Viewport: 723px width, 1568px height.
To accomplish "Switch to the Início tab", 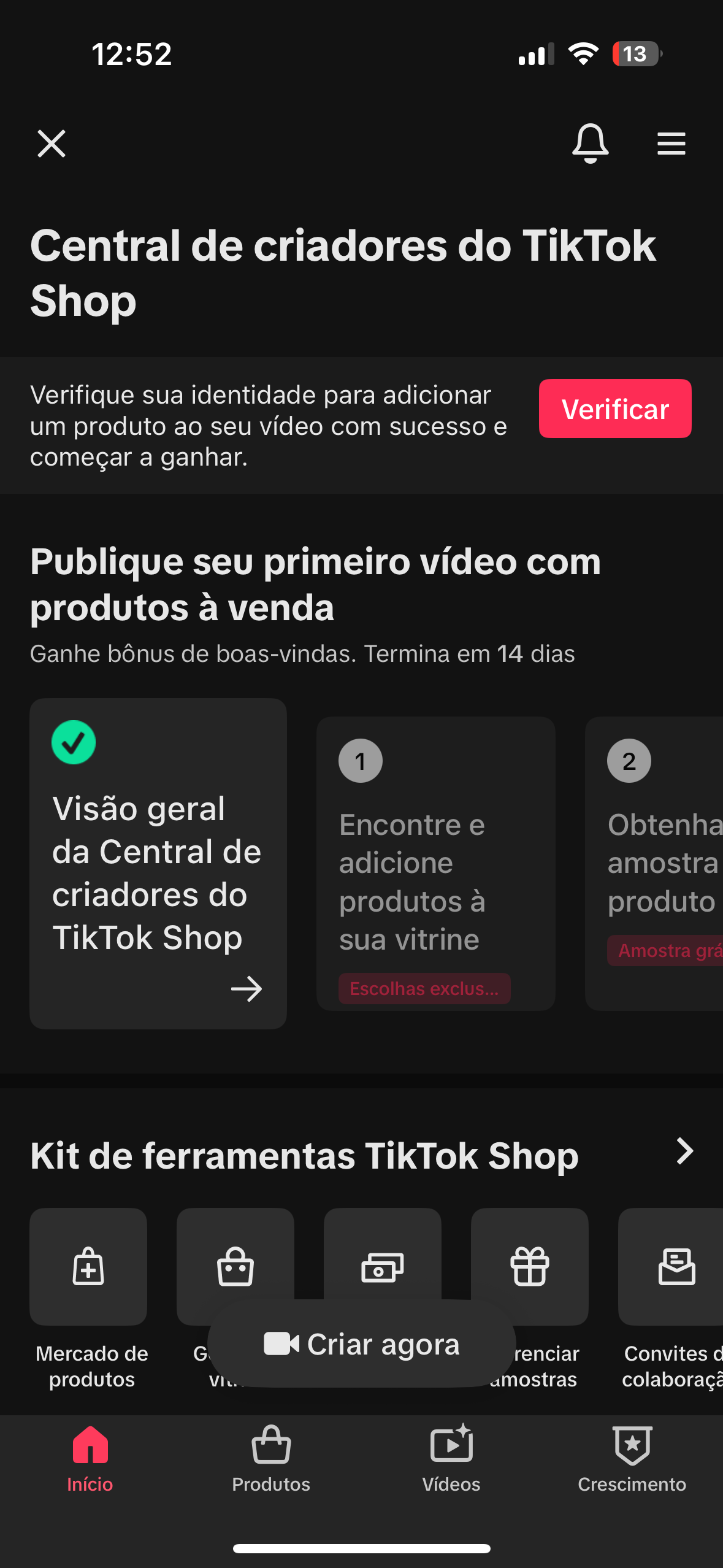I will [90, 1459].
